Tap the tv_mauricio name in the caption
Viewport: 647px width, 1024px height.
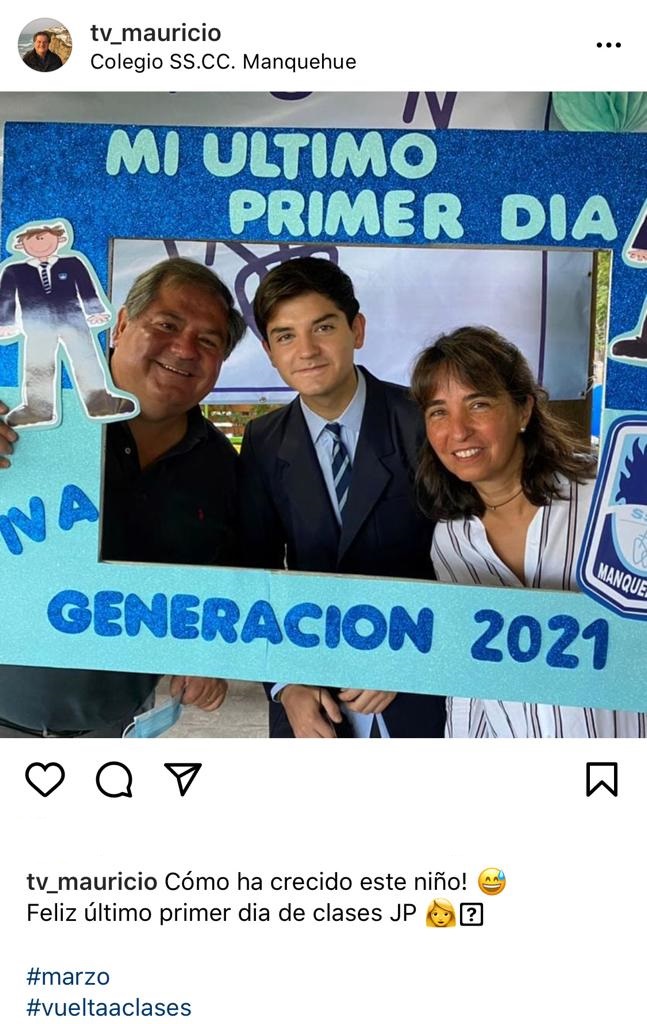91,882
